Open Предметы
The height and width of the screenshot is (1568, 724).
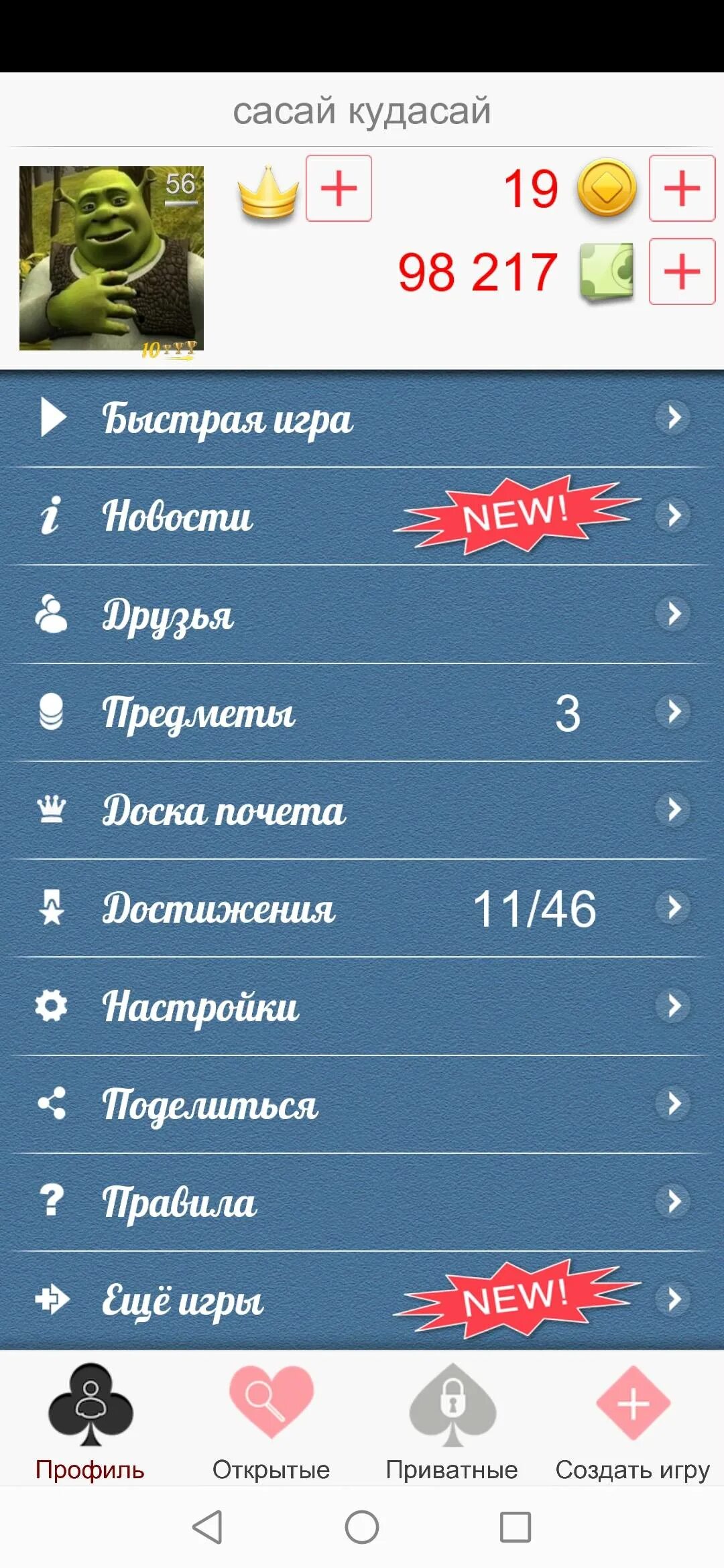coord(362,712)
